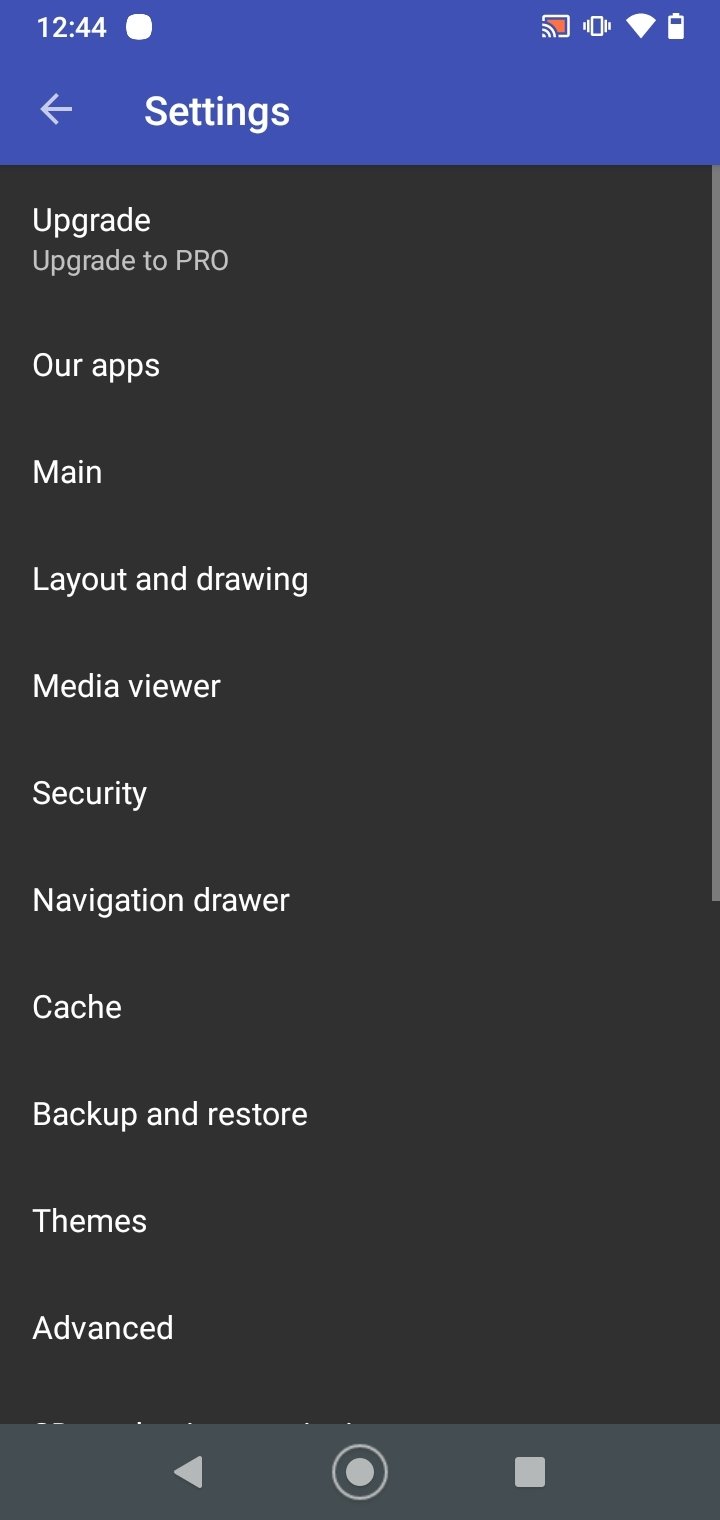720x1520 pixels.
Task: Open Our apps
Action: coord(360,366)
